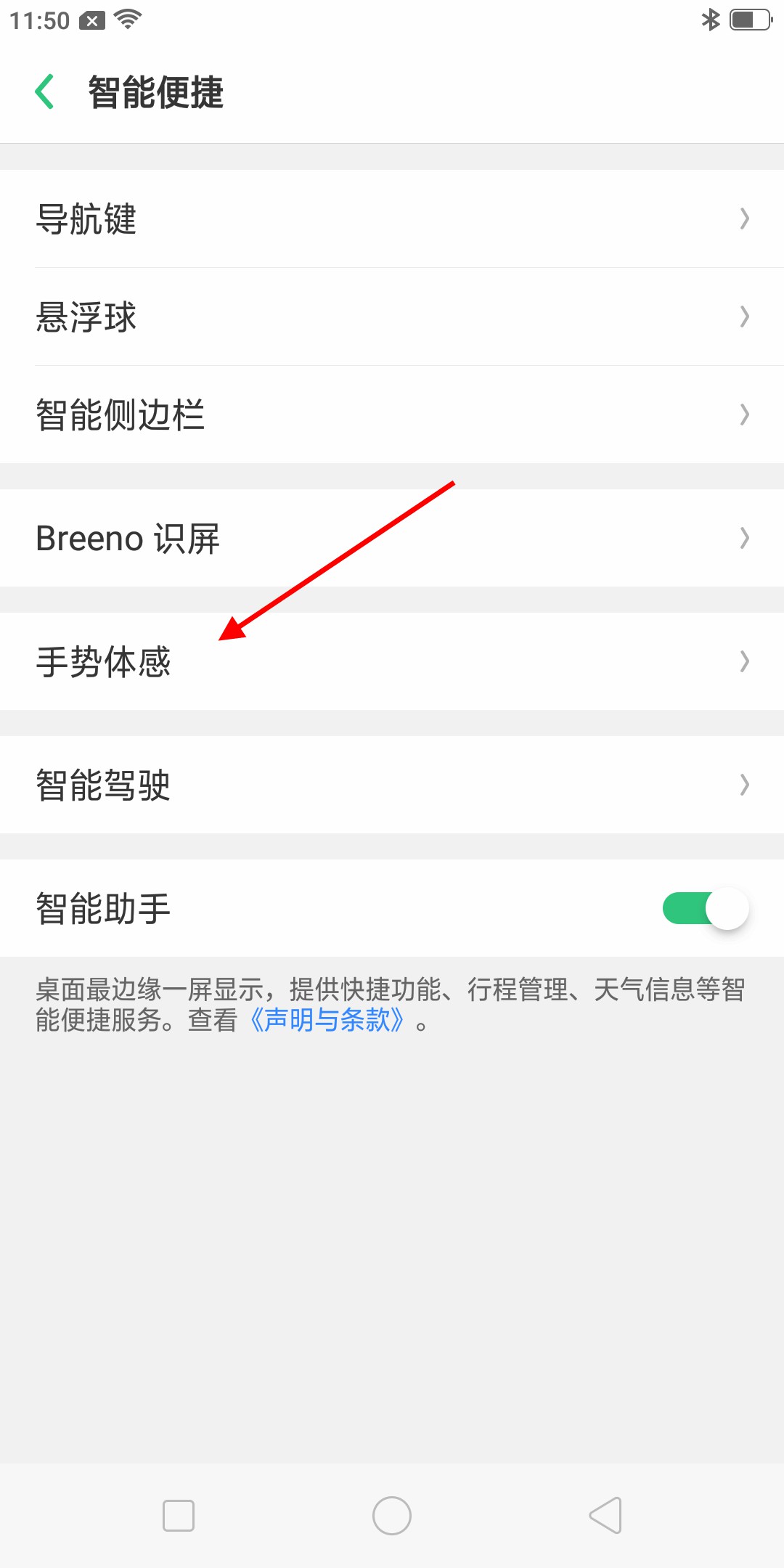This screenshot has height=1568, width=784.
Task: Open 智能侧边栏 settings
Action: click(x=392, y=415)
